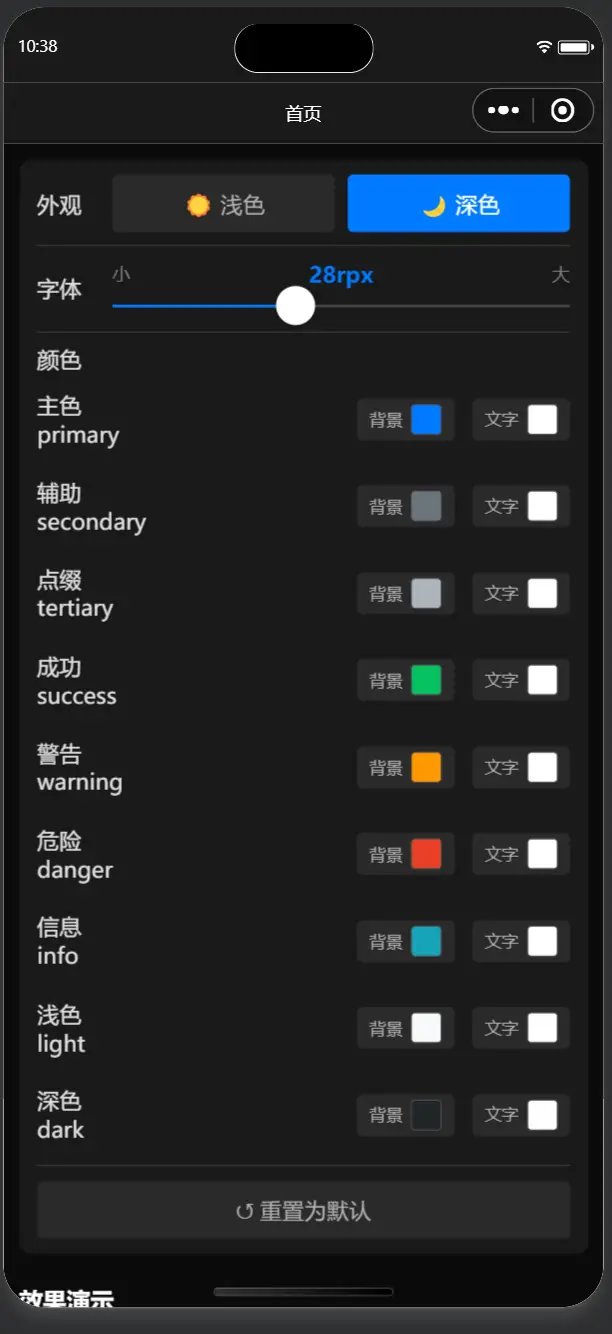Edit the secondary 文字 color

(x=542, y=507)
